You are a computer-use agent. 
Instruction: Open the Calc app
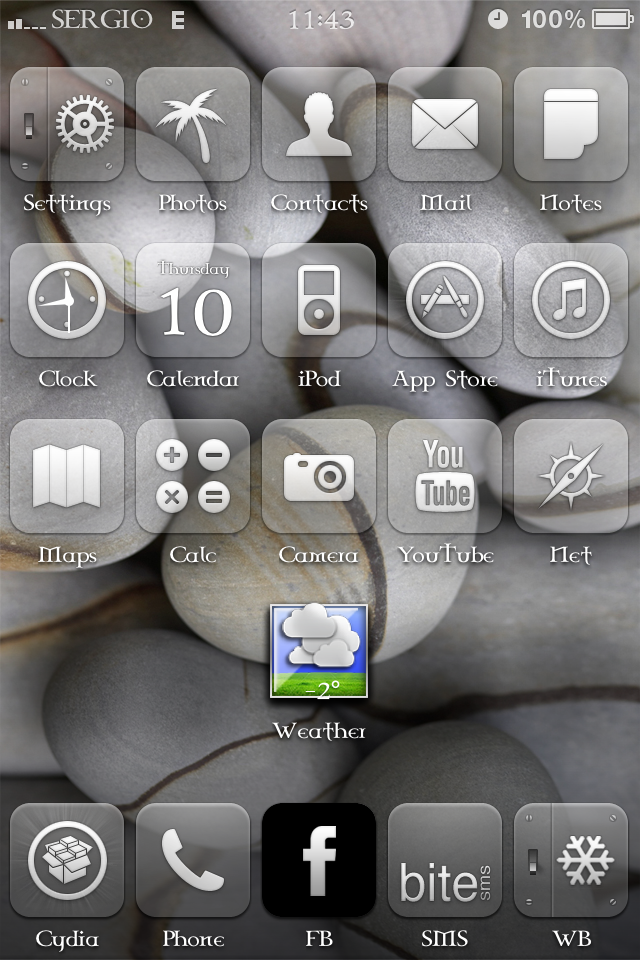pyautogui.click(x=193, y=476)
